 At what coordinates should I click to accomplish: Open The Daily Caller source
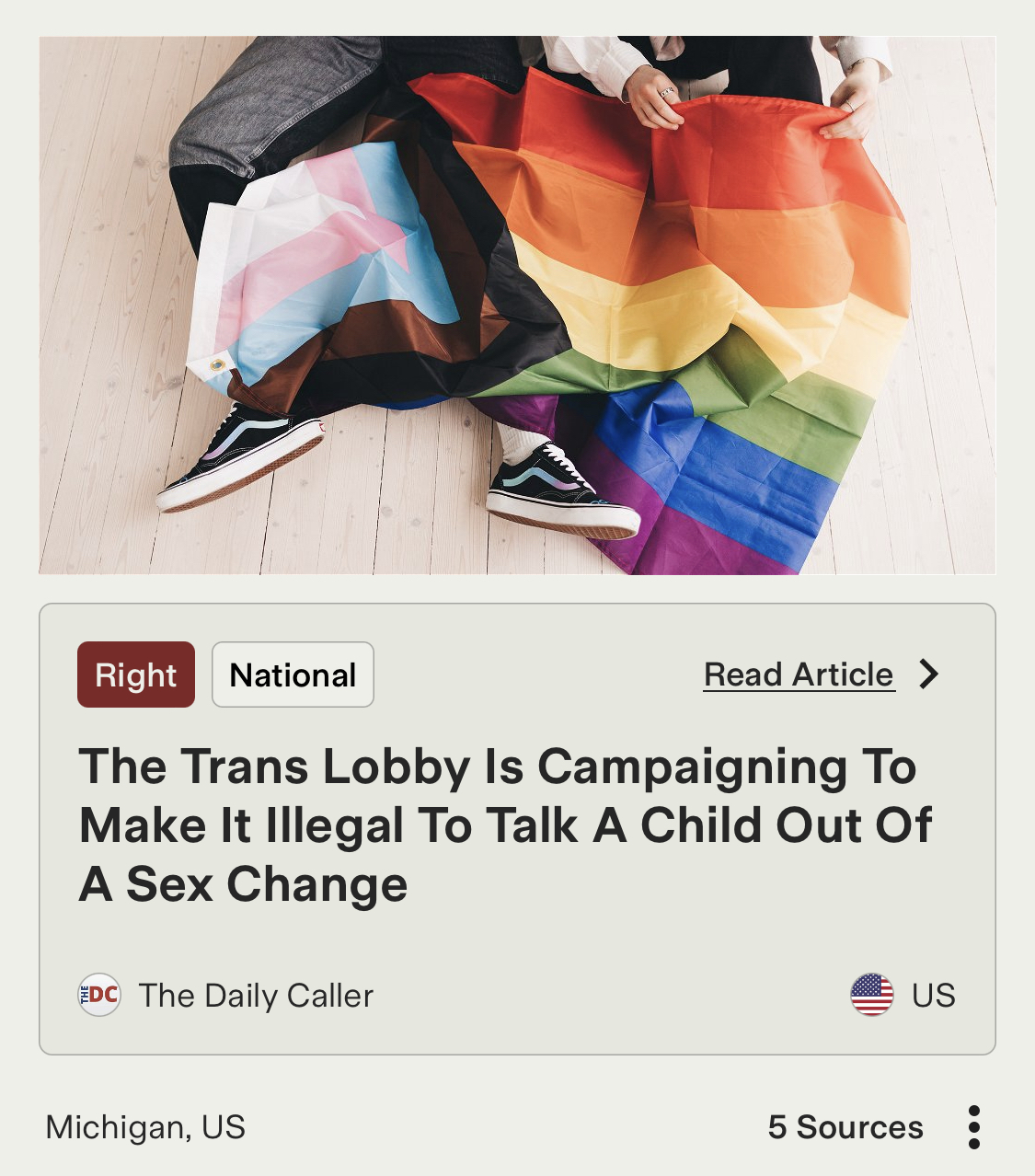pyautogui.click(x=255, y=996)
